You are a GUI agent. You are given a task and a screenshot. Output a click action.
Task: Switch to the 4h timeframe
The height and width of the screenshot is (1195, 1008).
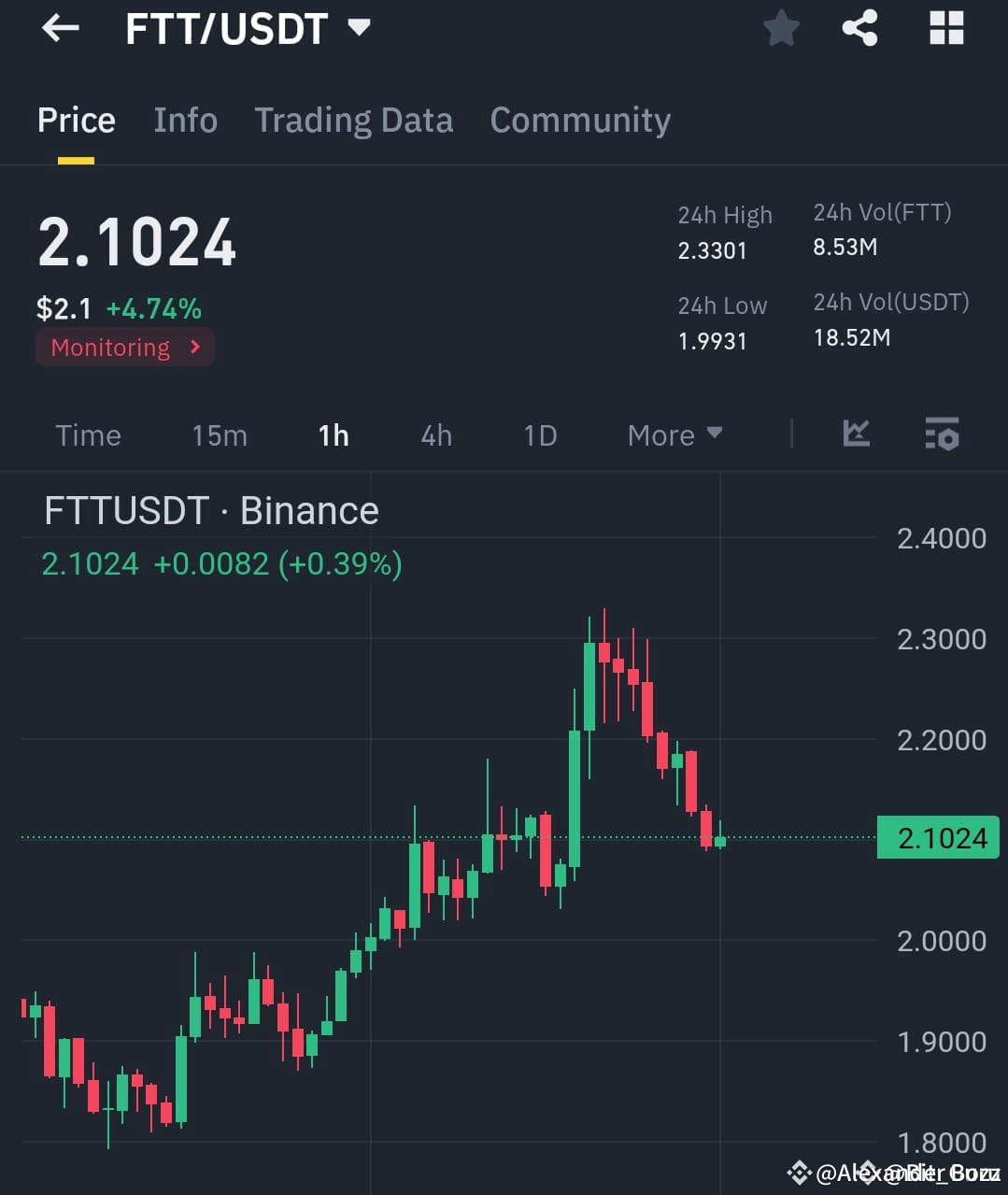click(435, 434)
